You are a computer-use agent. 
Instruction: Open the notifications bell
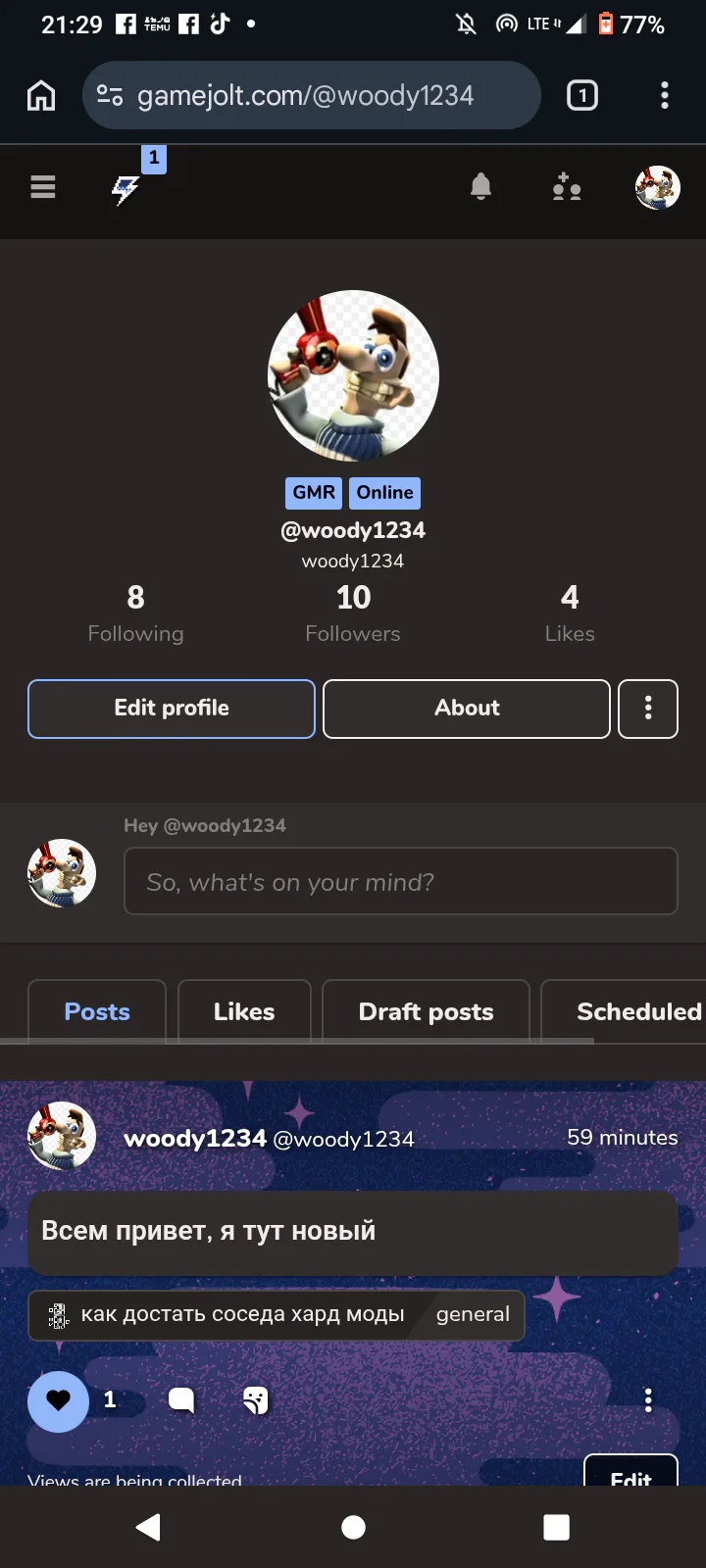480,186
